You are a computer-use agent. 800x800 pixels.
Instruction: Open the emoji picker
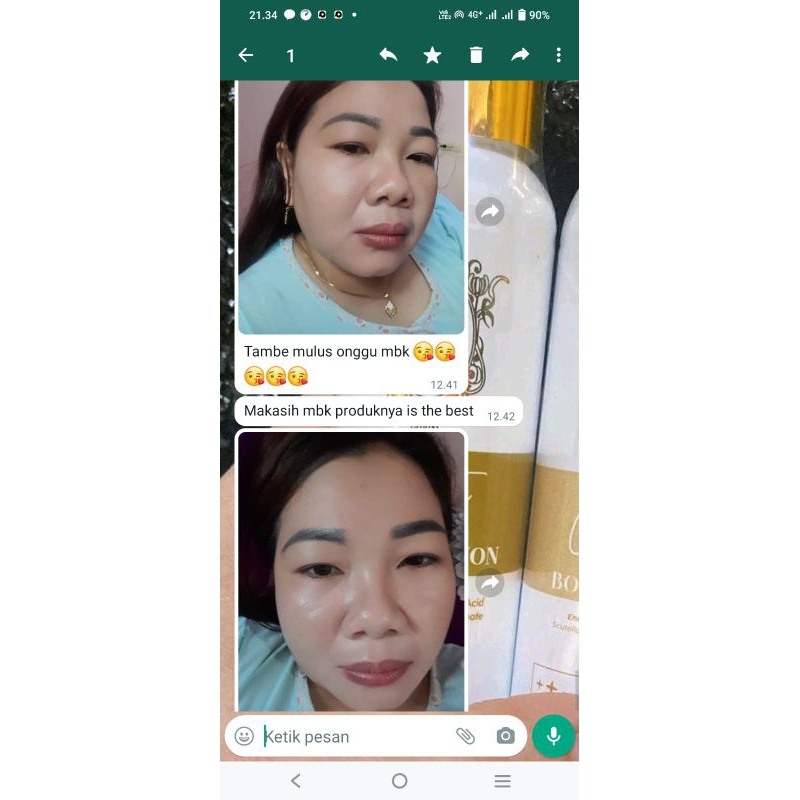pos(244,737)
